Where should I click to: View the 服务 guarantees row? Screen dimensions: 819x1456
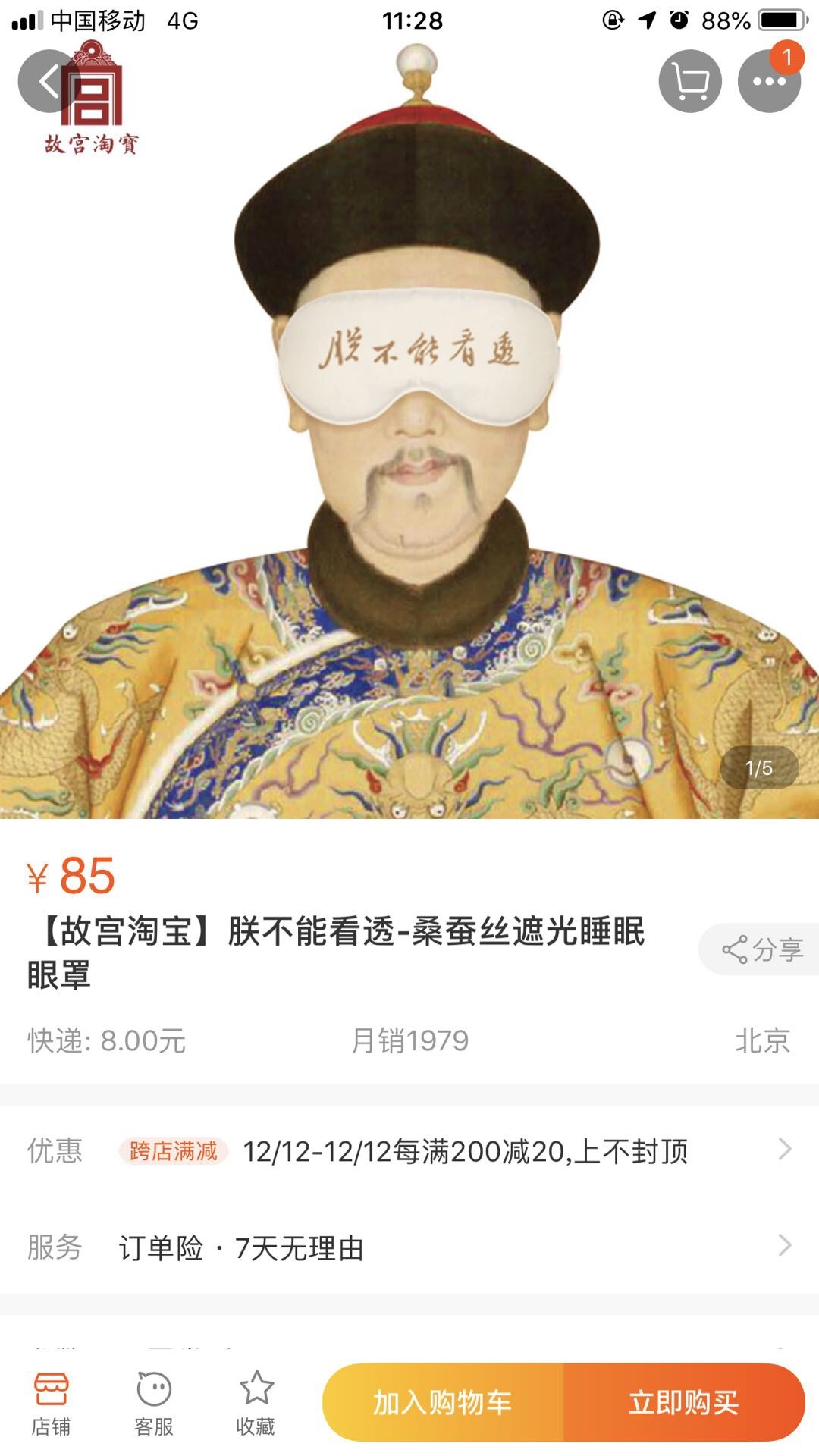[x=409, y=1247]
